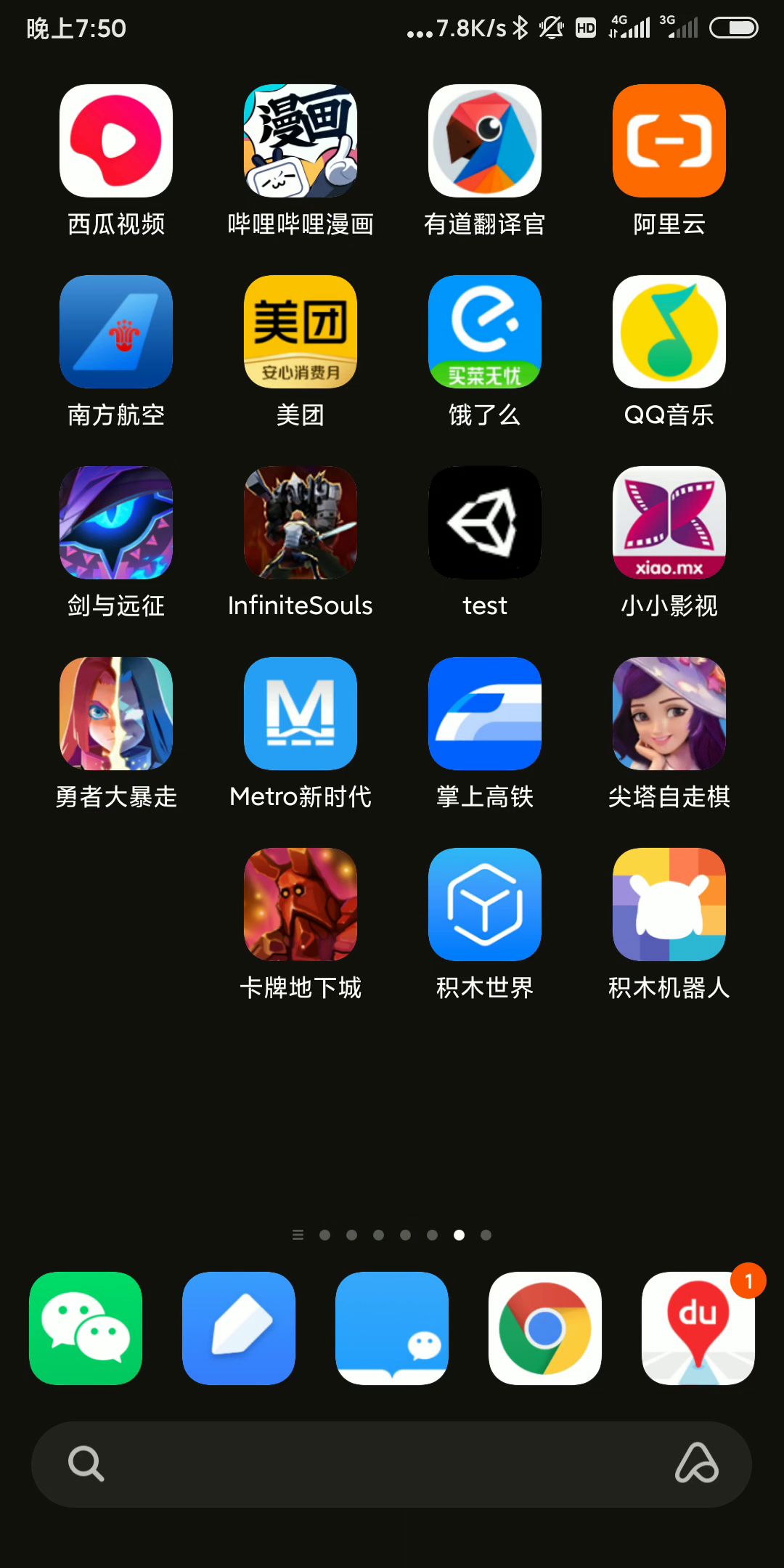Screen dimensions: 784x1568
Task: Launch 哔哩哔哩漫画
Action: [301, 141]
